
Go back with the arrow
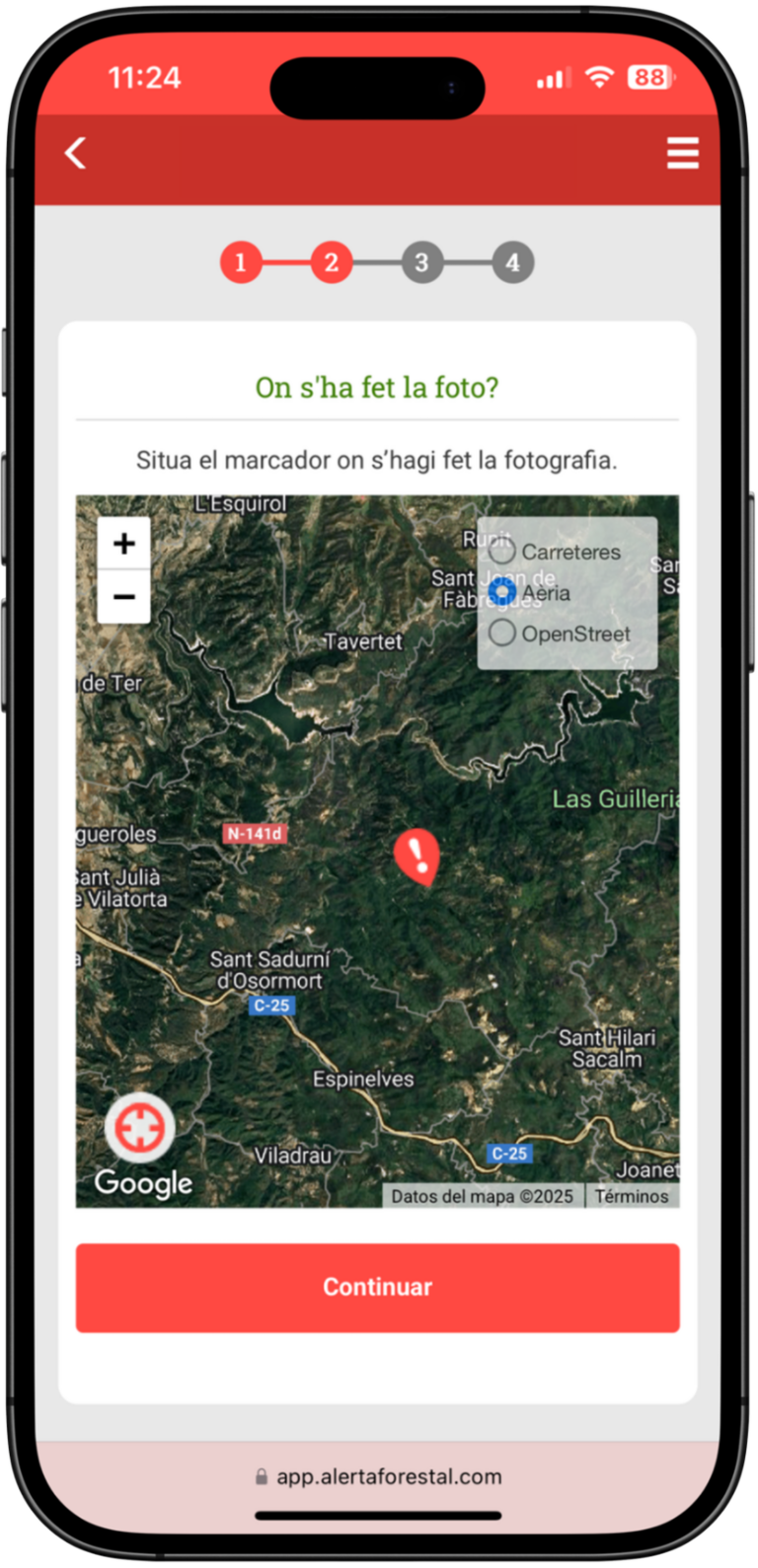click(75, 153)
